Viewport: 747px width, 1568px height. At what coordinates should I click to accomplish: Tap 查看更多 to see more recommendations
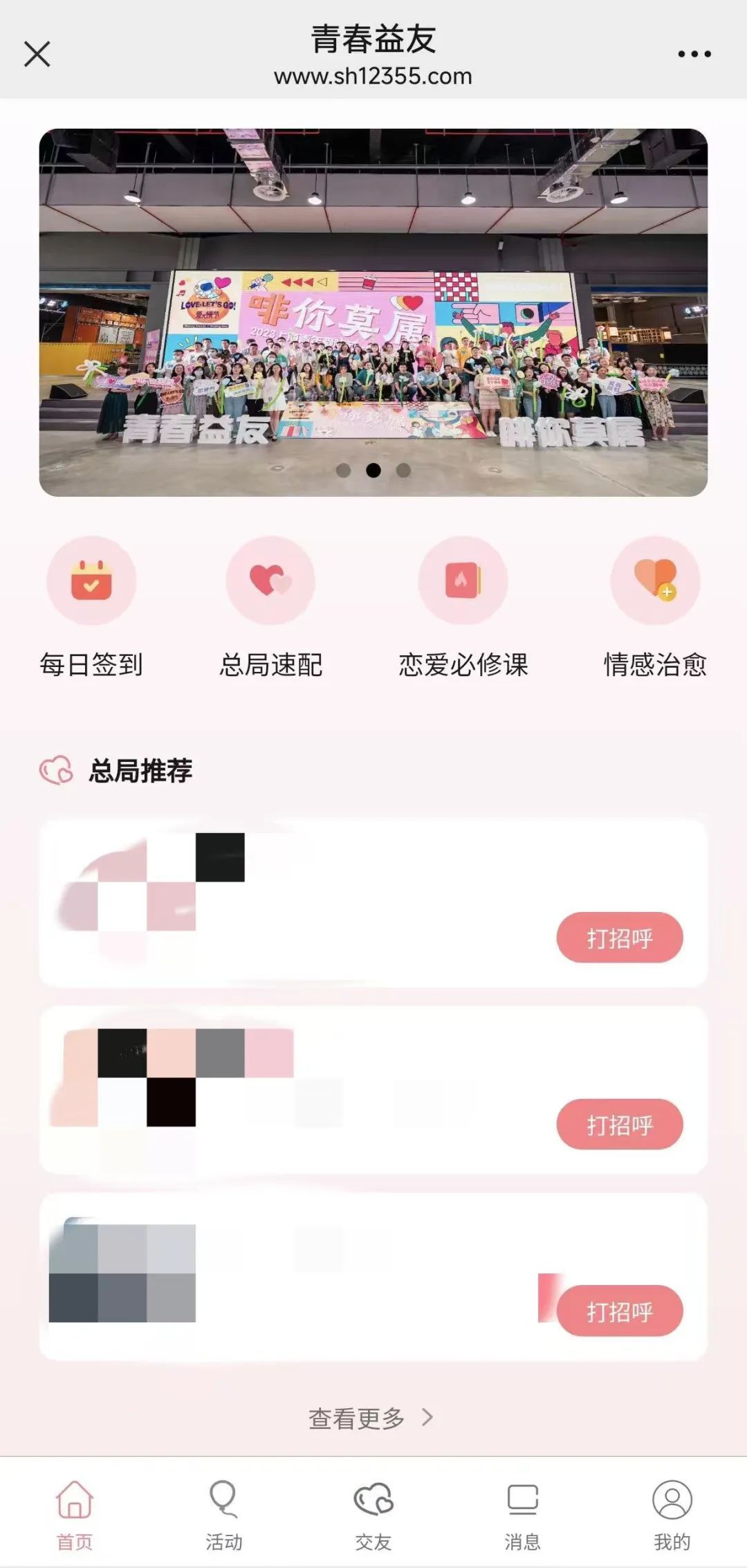[x=371, y=1418]
